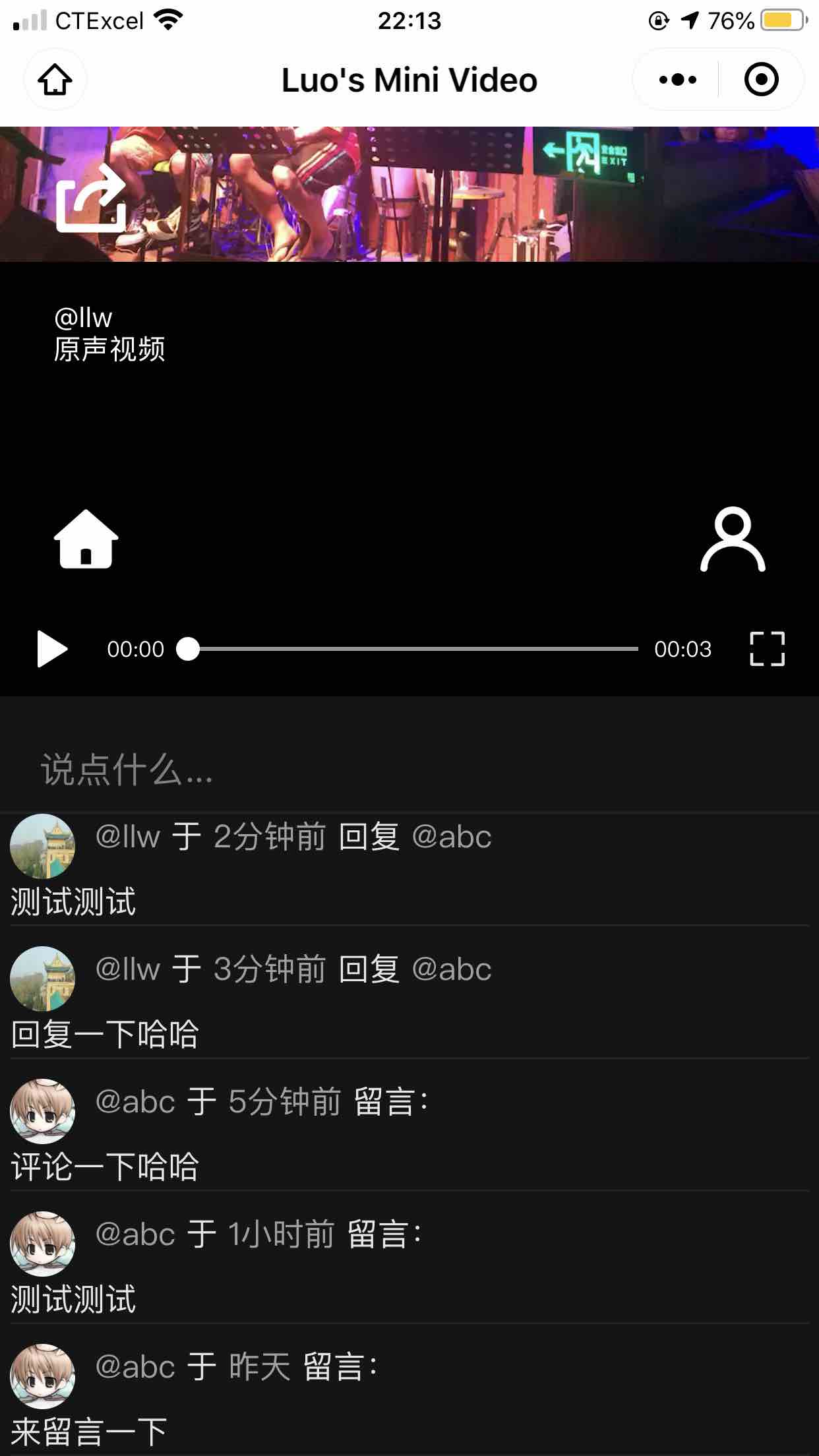Close the mini program with the circle button

[x=762, y=80]
